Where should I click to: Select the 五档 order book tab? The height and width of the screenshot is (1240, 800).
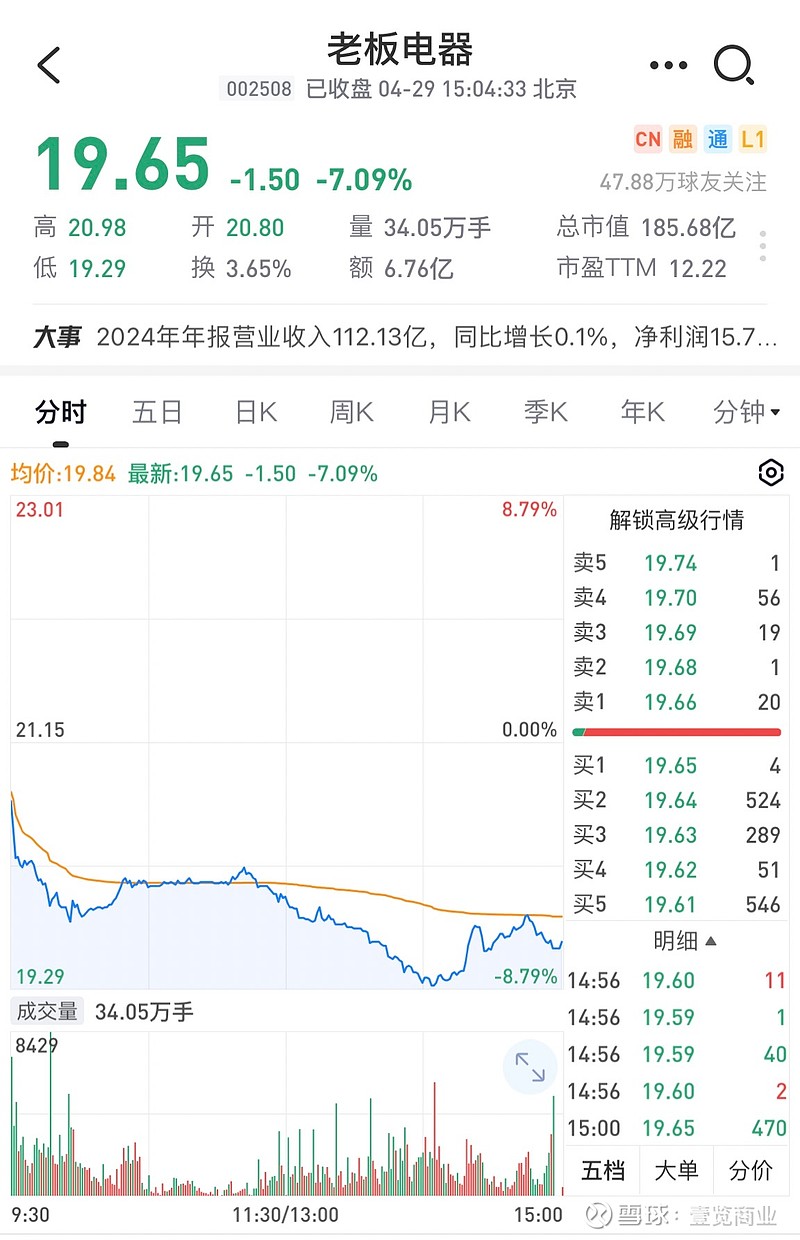coord(604,1170)
